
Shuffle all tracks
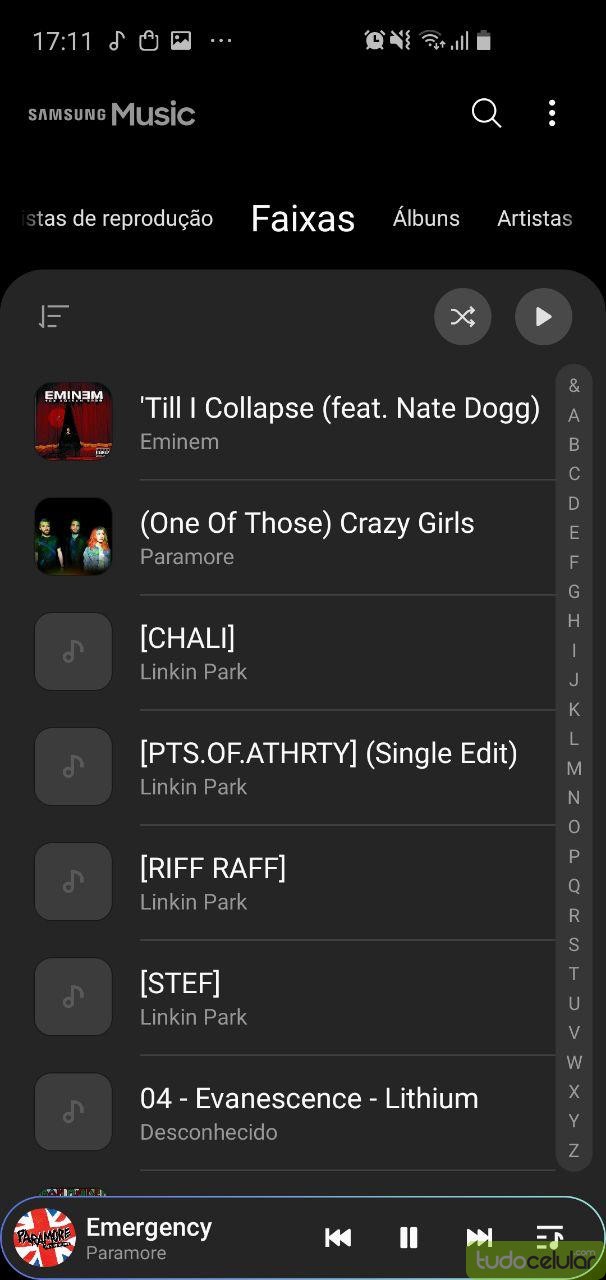pyautogui.click(x=462, y=317)
